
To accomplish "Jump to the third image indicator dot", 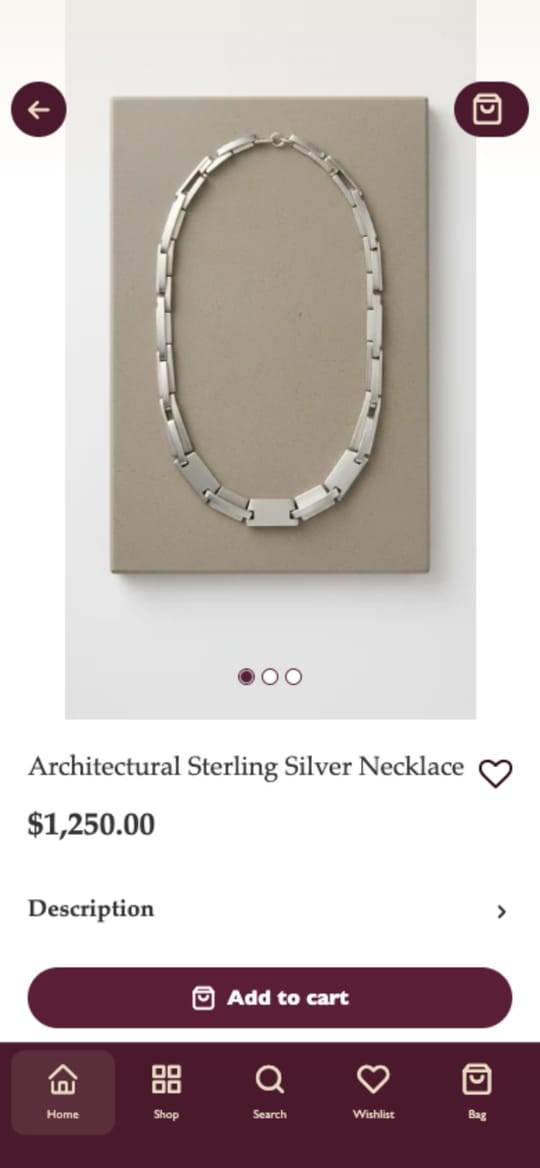I will (294, 676).
